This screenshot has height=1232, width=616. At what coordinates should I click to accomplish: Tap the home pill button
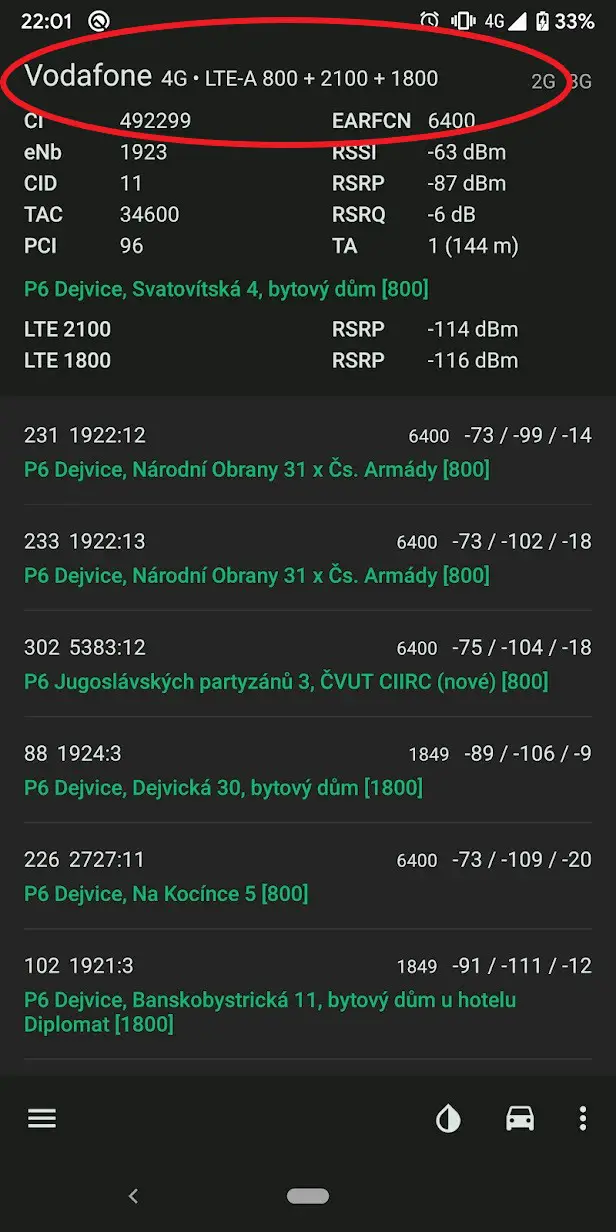(x=308, y=1195)
